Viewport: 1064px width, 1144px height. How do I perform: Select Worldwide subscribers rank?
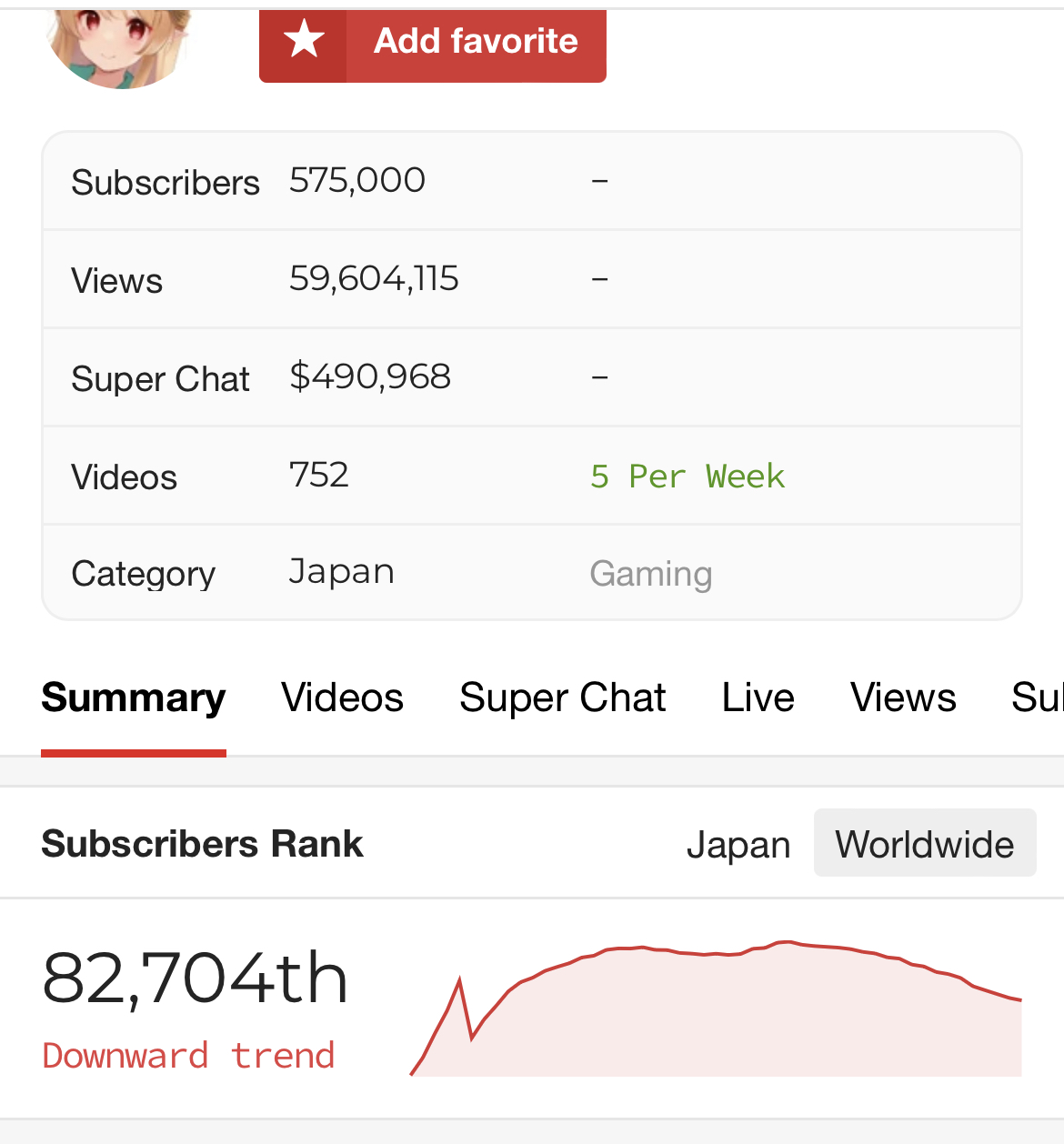click(924, 845)
